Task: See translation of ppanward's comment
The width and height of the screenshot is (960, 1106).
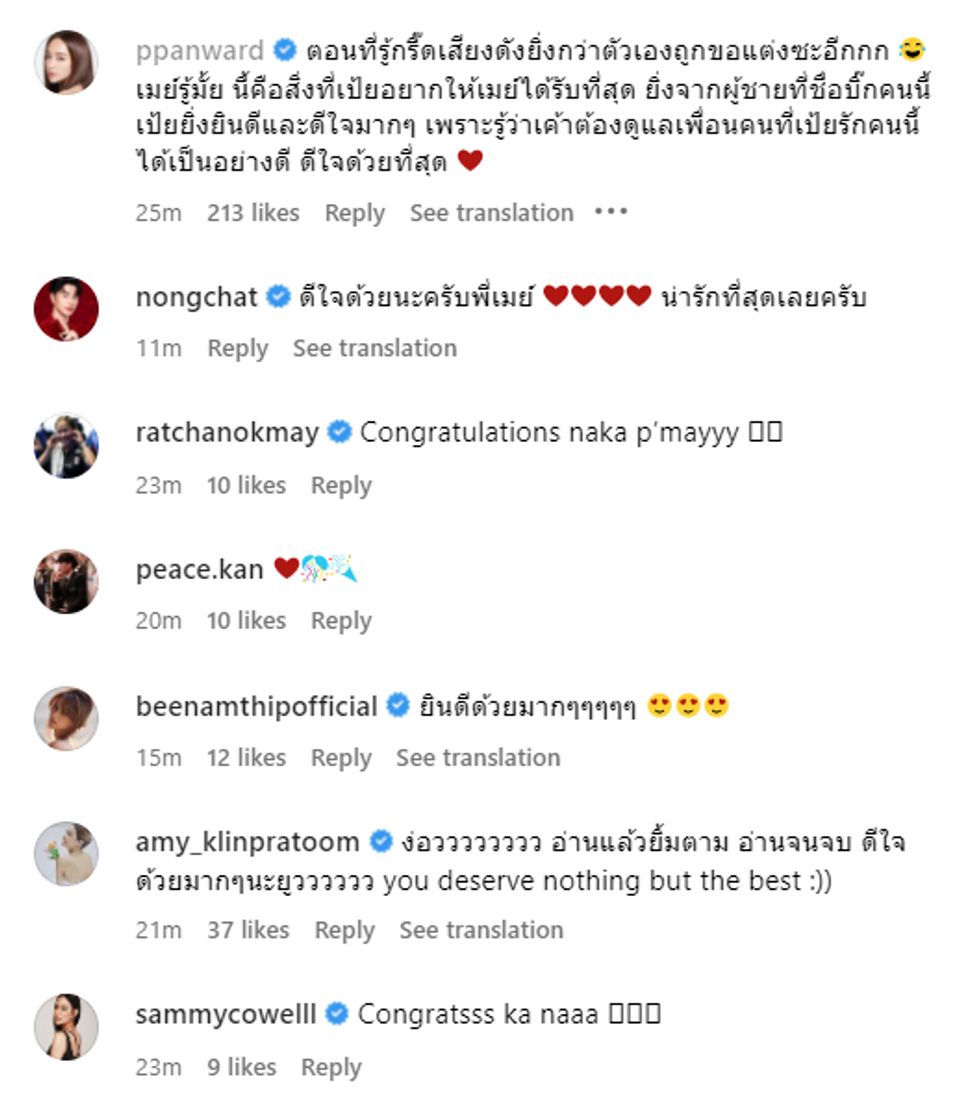Action: [x=491, y=213]
